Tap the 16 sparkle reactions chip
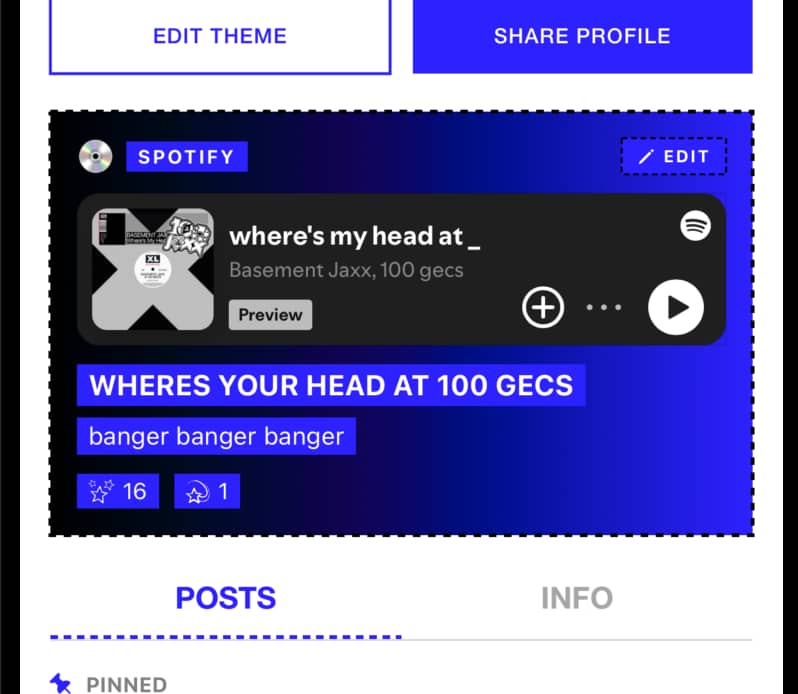The width and height of the screenshot is (798, 694). tap(118, 491)
